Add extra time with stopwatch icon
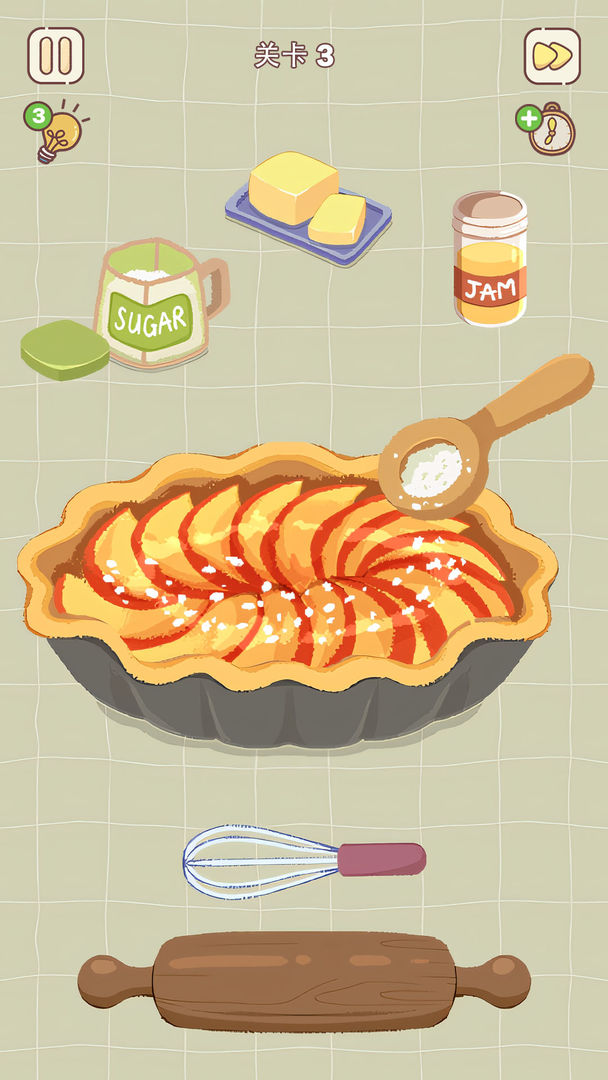Viewport: 608px width, 1080px height. click(x=549, y=129)
